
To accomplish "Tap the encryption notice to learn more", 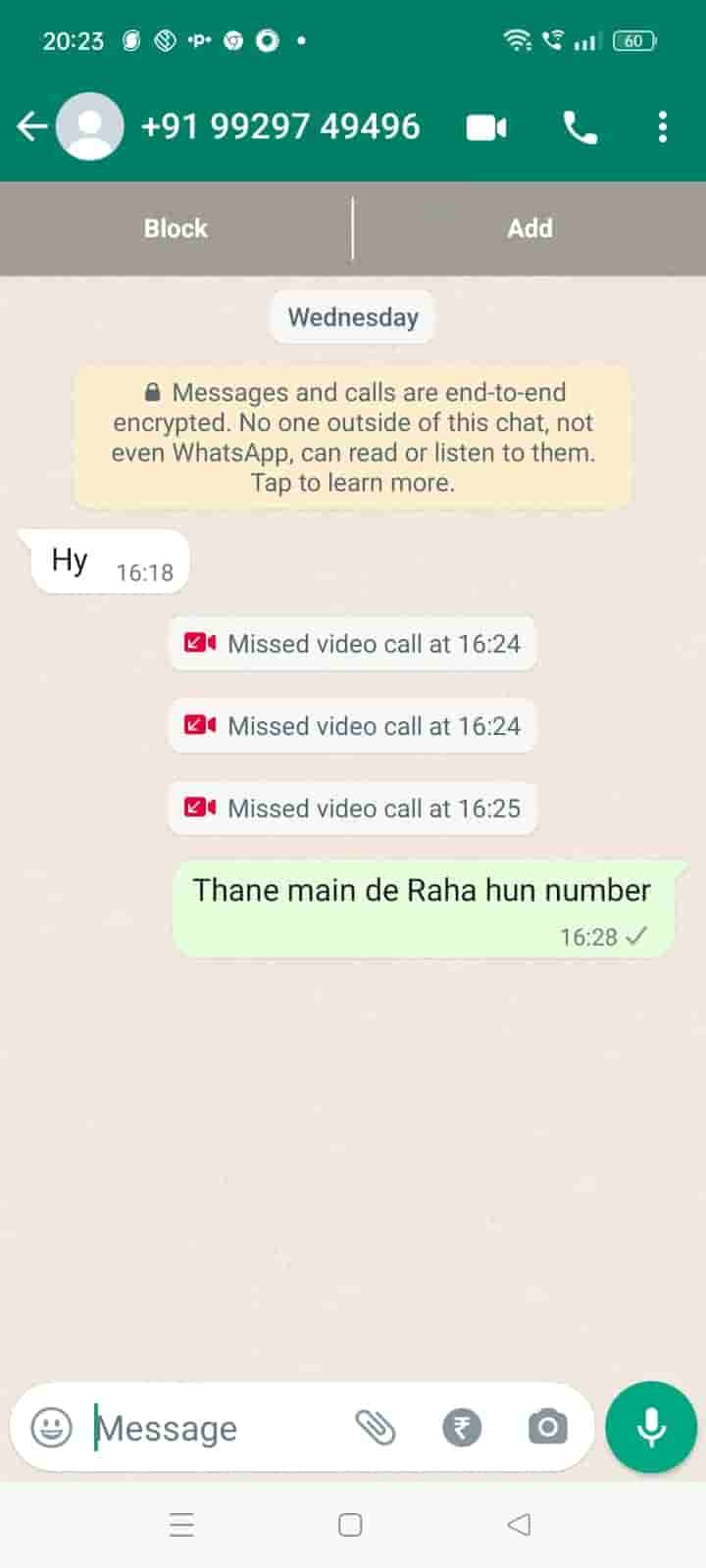I will click(x=353, y=437).
